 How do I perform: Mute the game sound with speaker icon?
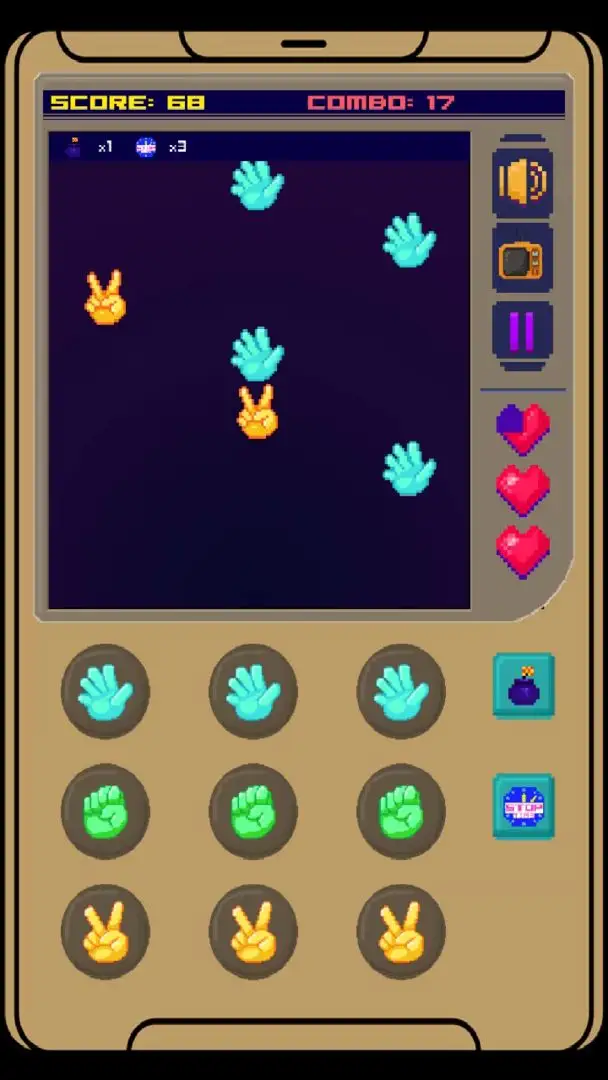coord(523,182)
